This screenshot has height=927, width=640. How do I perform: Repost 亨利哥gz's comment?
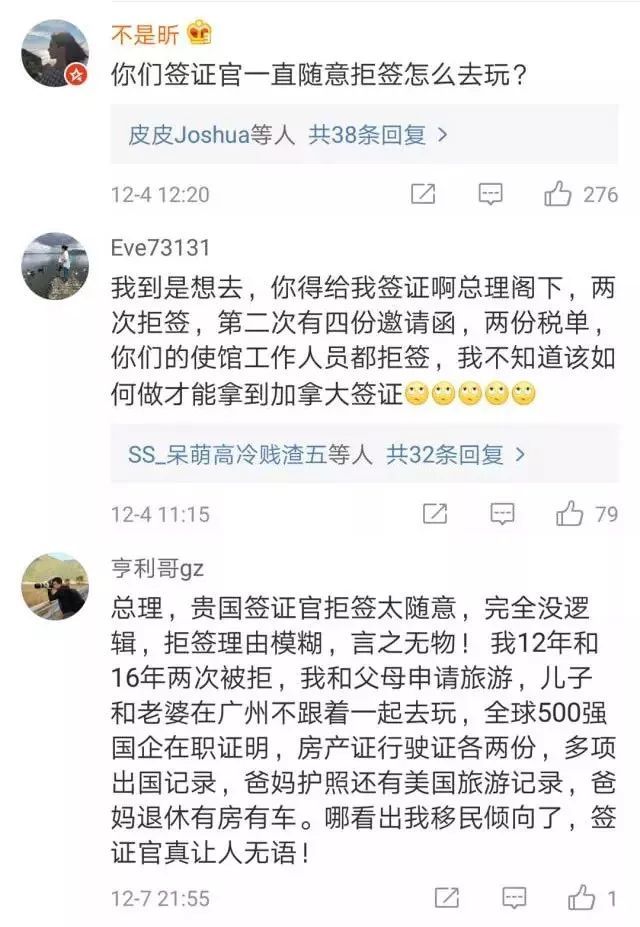click(447, 897)
